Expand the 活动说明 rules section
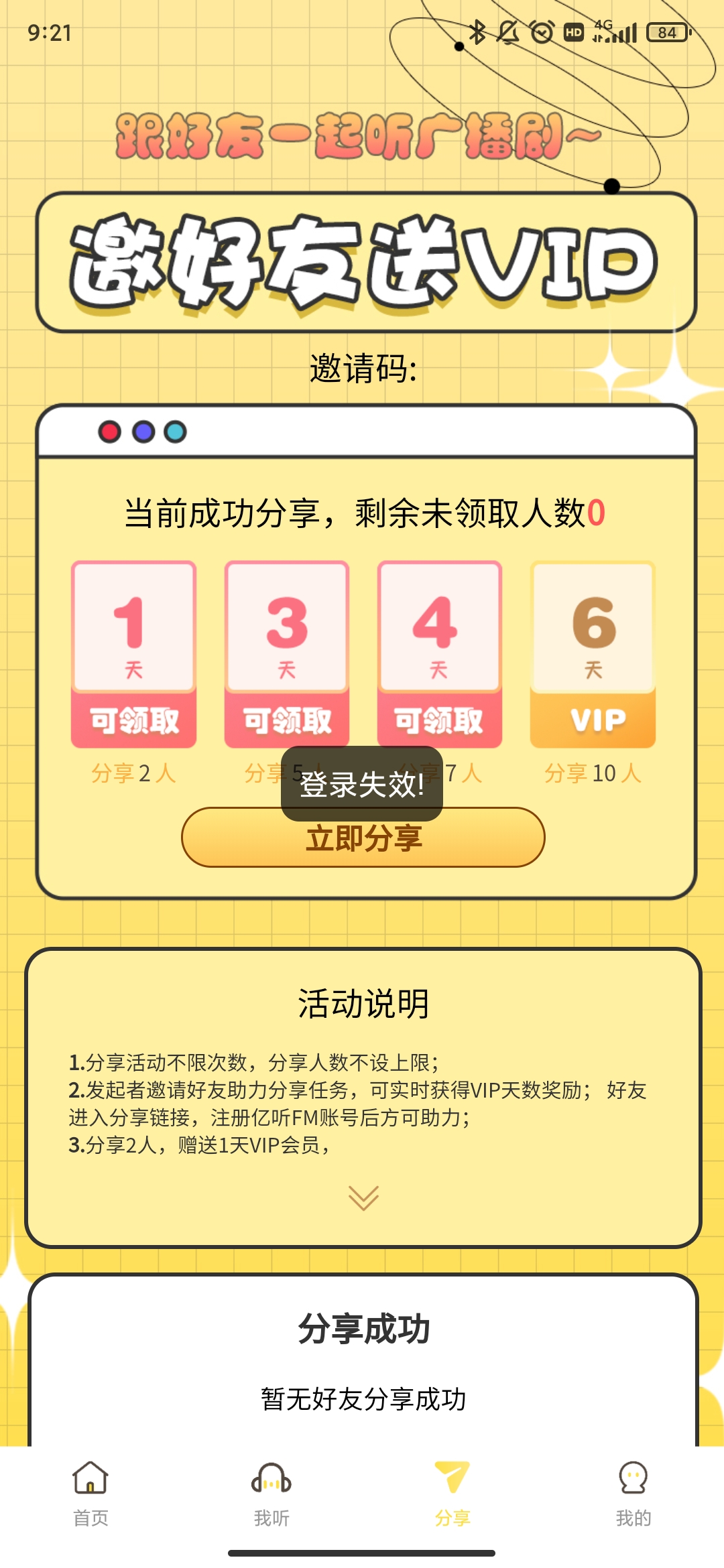This screenshot has width=724, height=1568. click(363, 1197)
